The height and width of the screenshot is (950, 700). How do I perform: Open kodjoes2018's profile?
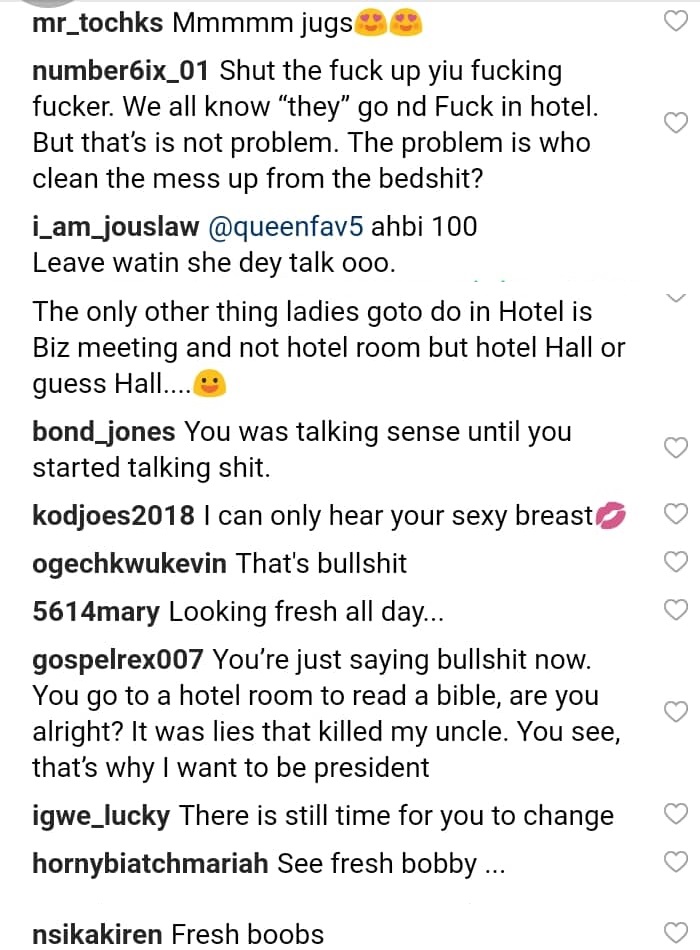click(113, 515)
